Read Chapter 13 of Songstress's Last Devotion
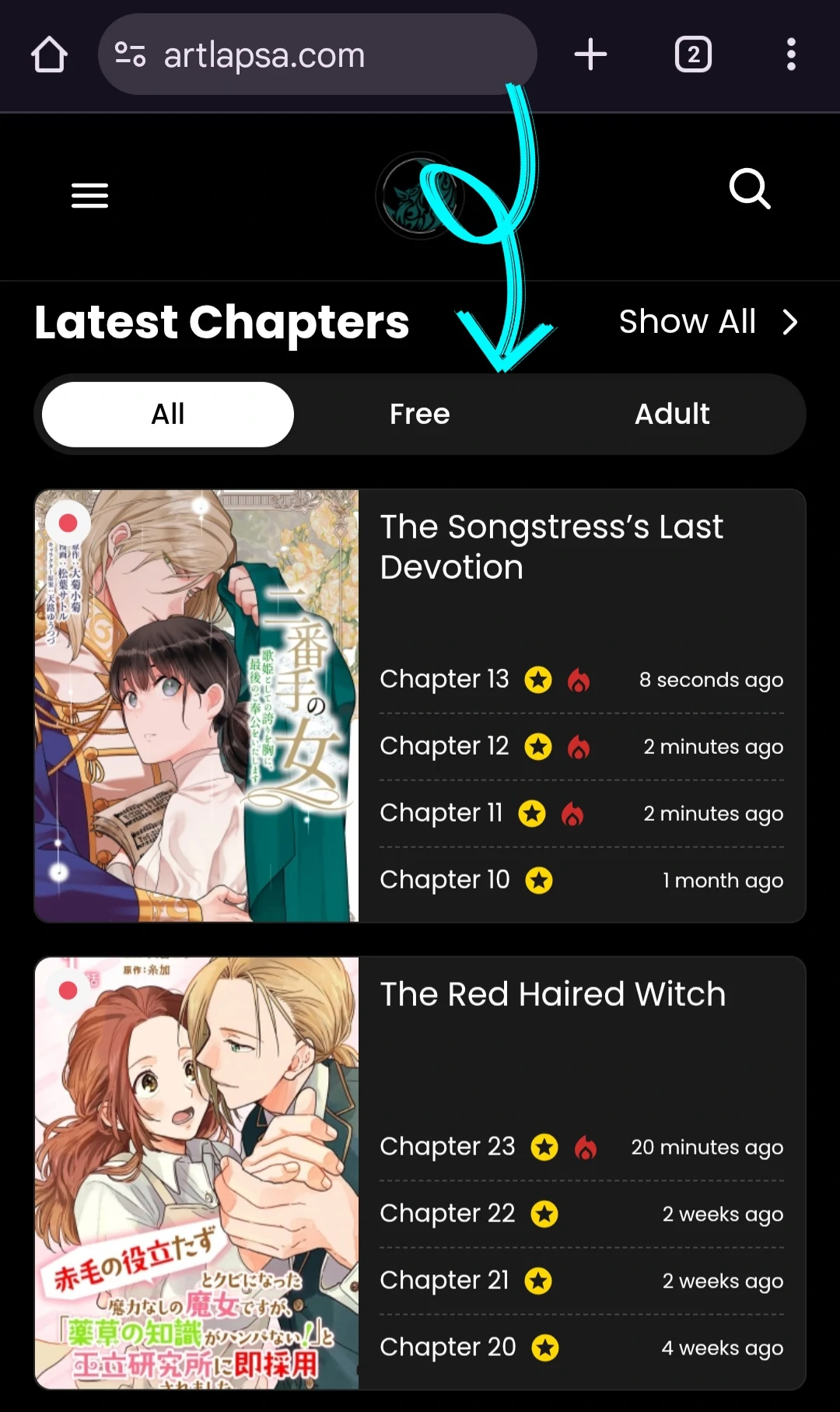Screen dimensions: 840x1412 (x=581, y=680)
